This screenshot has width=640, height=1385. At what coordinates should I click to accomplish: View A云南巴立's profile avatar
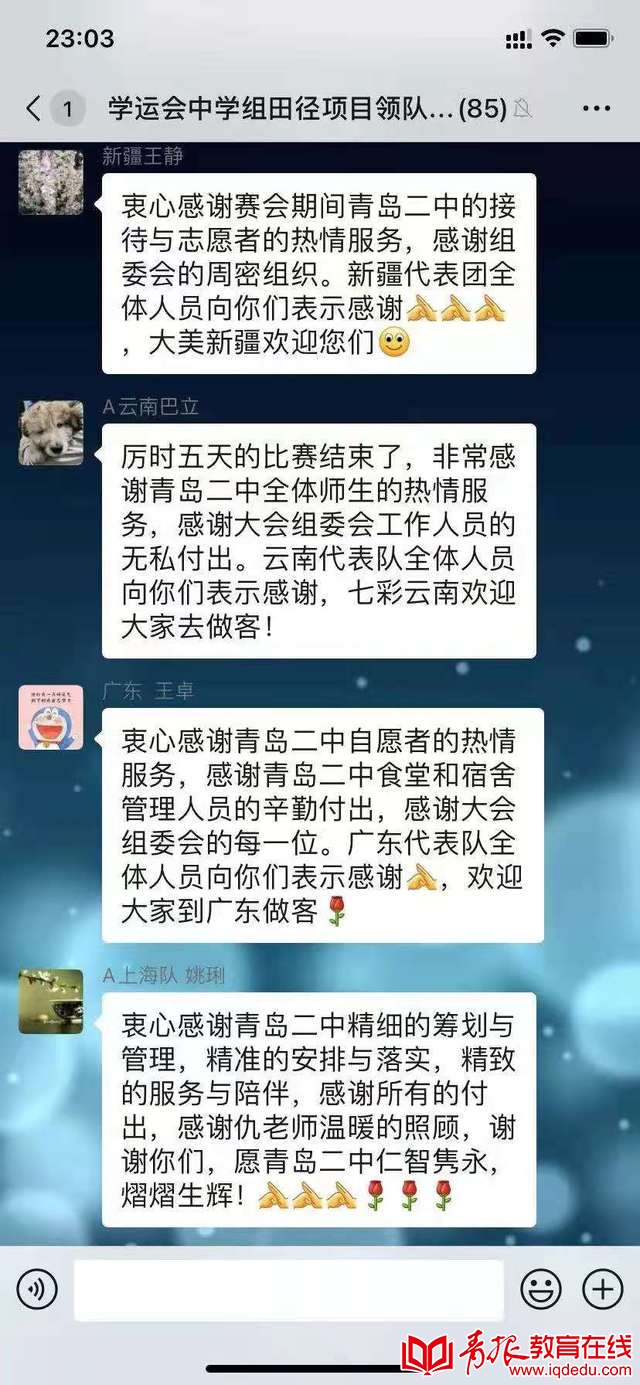coord(51,433)
